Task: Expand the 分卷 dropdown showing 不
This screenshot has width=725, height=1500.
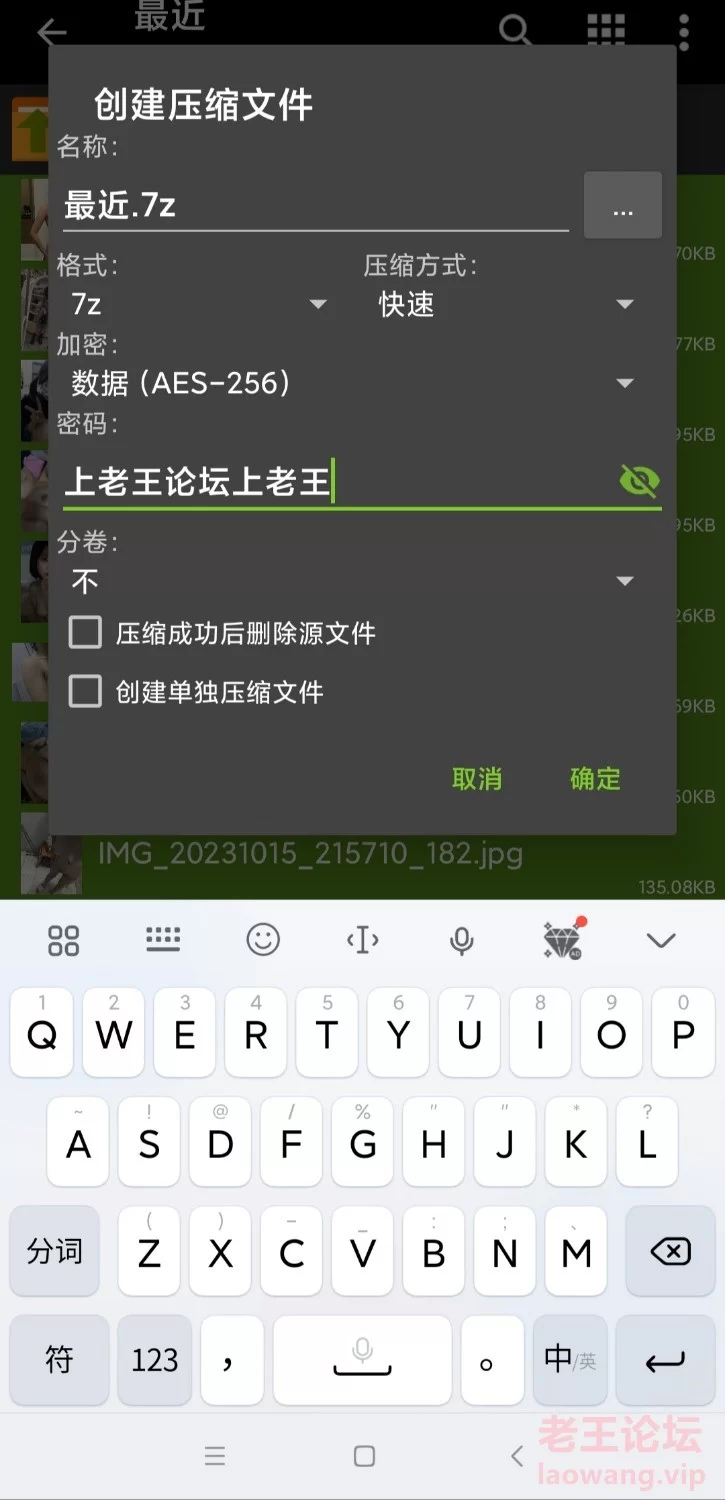Action: 352,581
